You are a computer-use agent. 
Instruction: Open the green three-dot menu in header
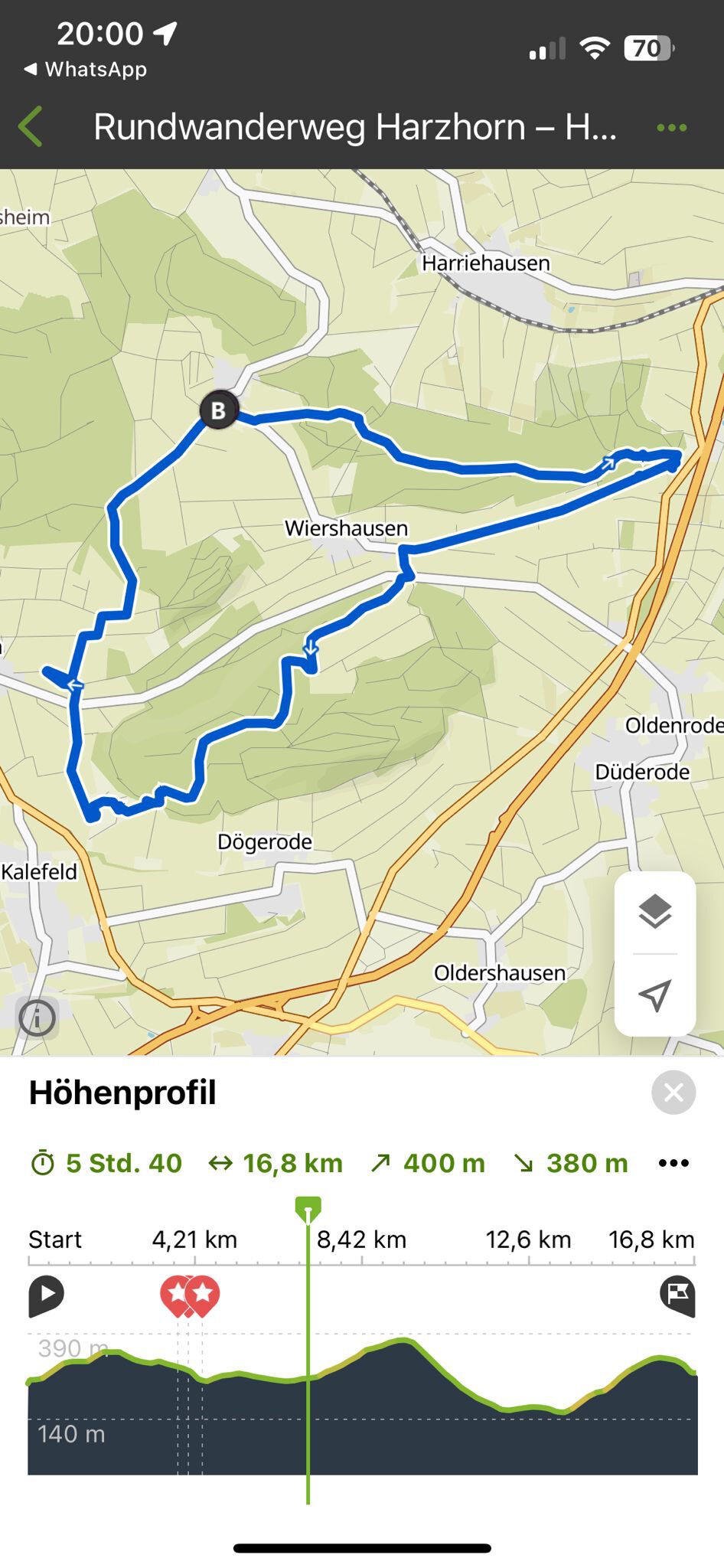pyautogui.click(x=672, y=128)
